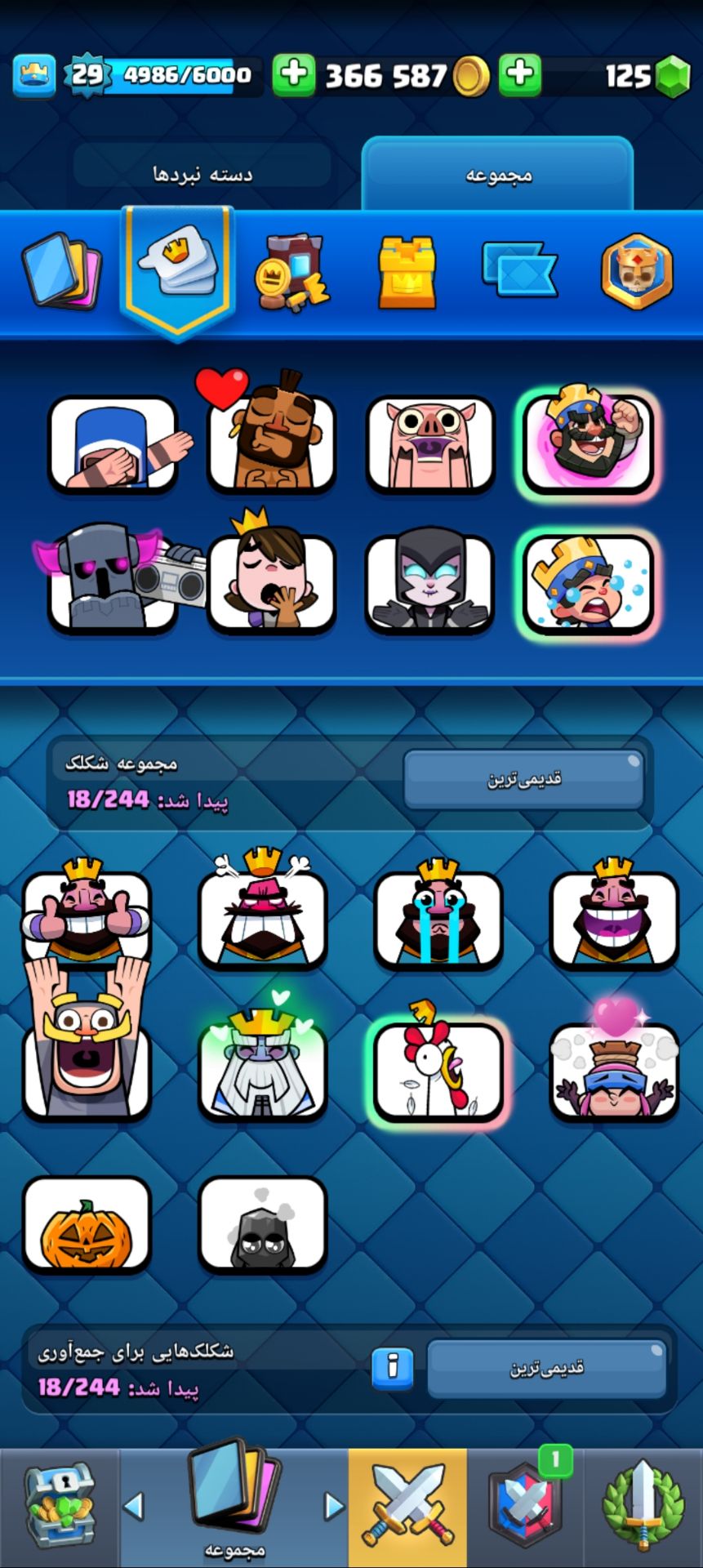The image size is (703, 1568).
Task: Tap the chicken emote in collection
Action: [x=438, y=1071]
